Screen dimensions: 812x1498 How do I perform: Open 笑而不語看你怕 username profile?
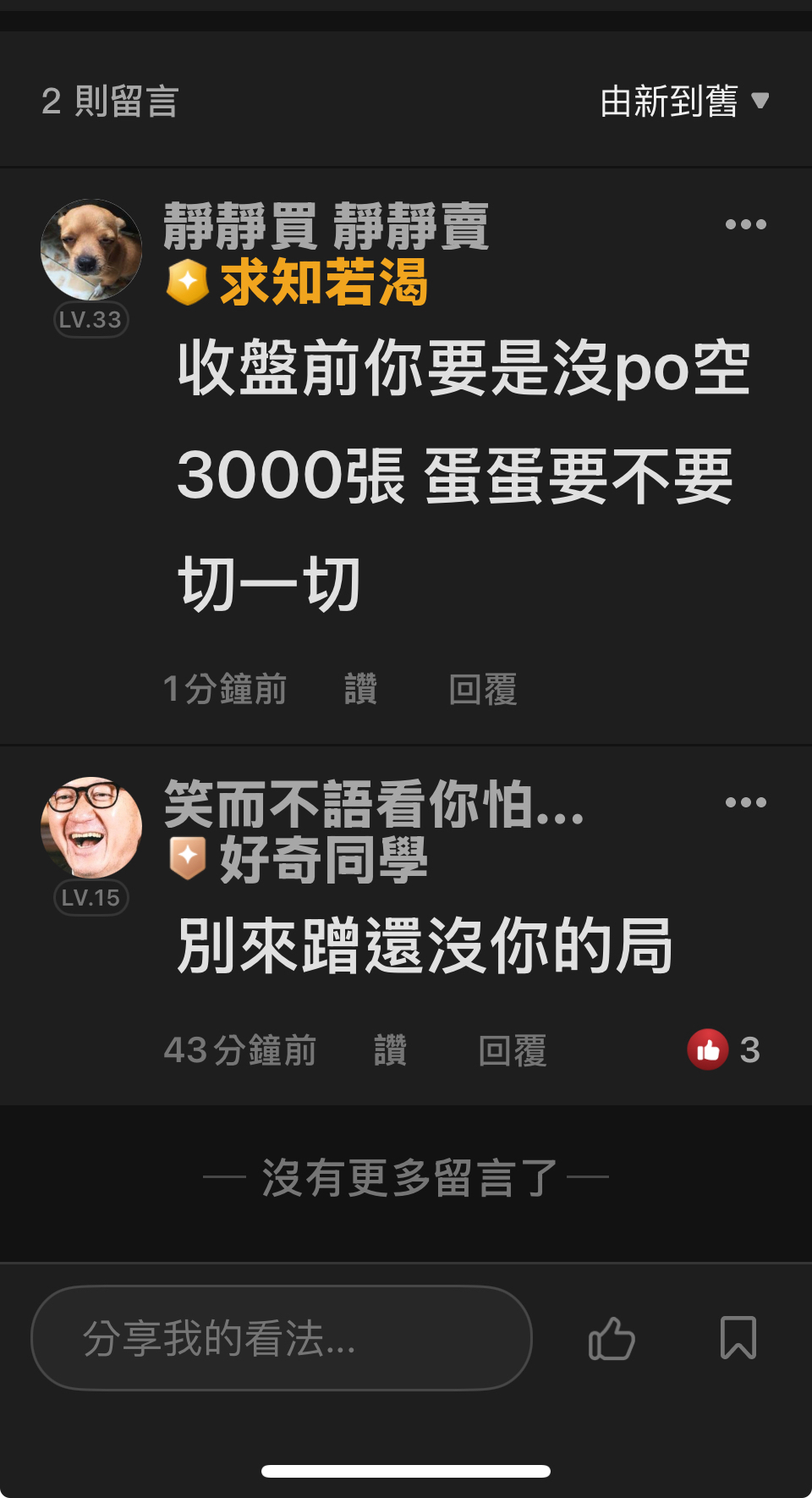pyautogui.click(x=374, y=804)
